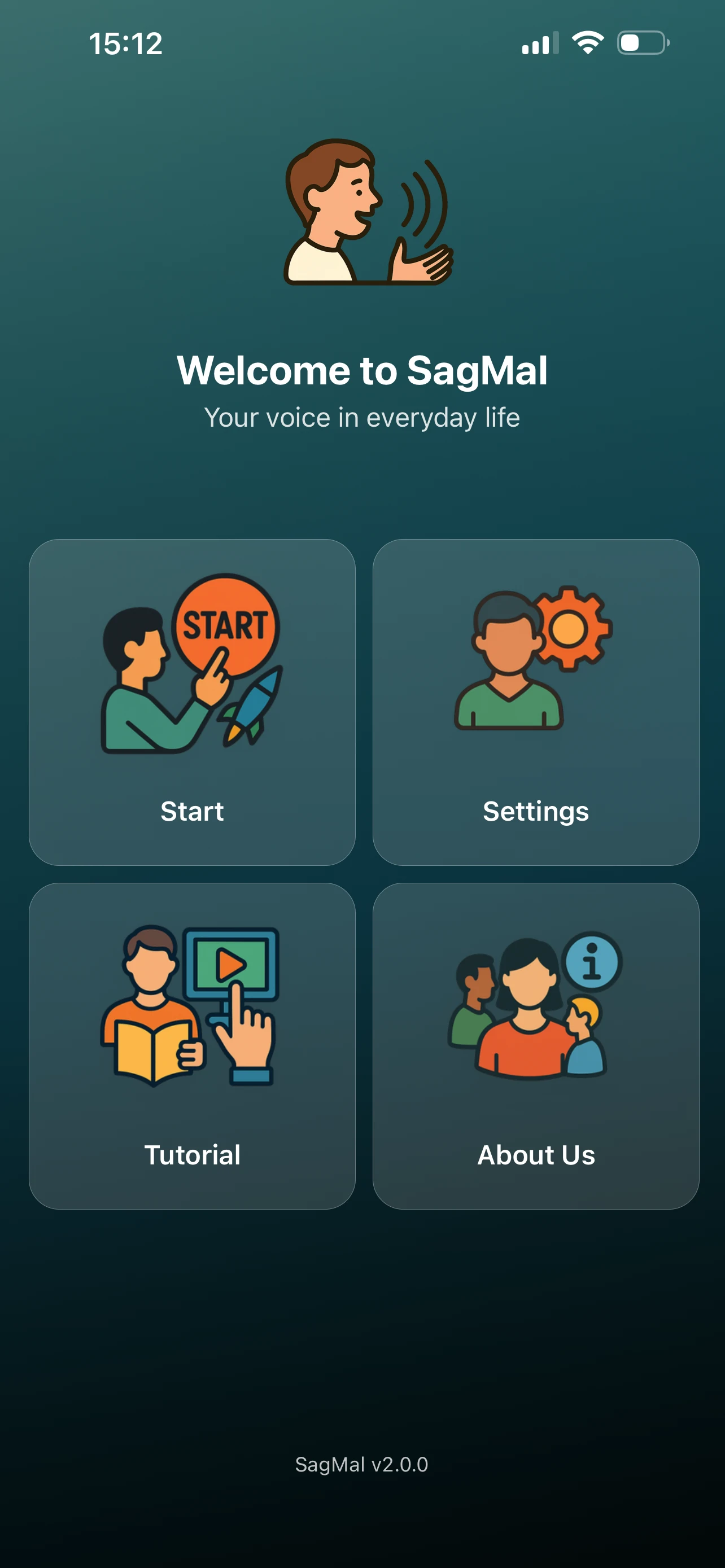Go to the Settings card
Viewport: 725px width, 1568px height.
click(536, 702)
